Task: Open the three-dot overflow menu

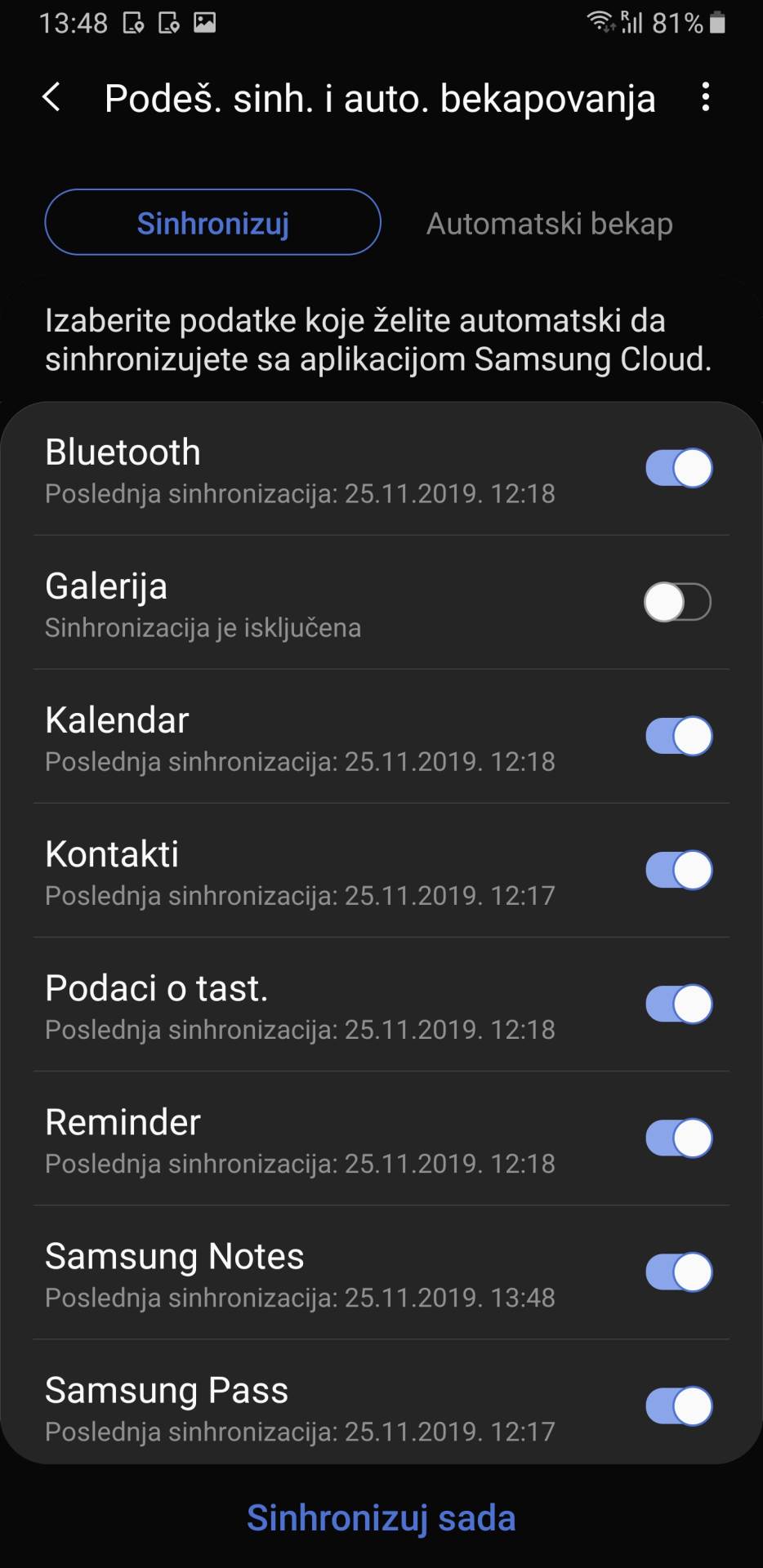Action: click(x=706, y=97)
